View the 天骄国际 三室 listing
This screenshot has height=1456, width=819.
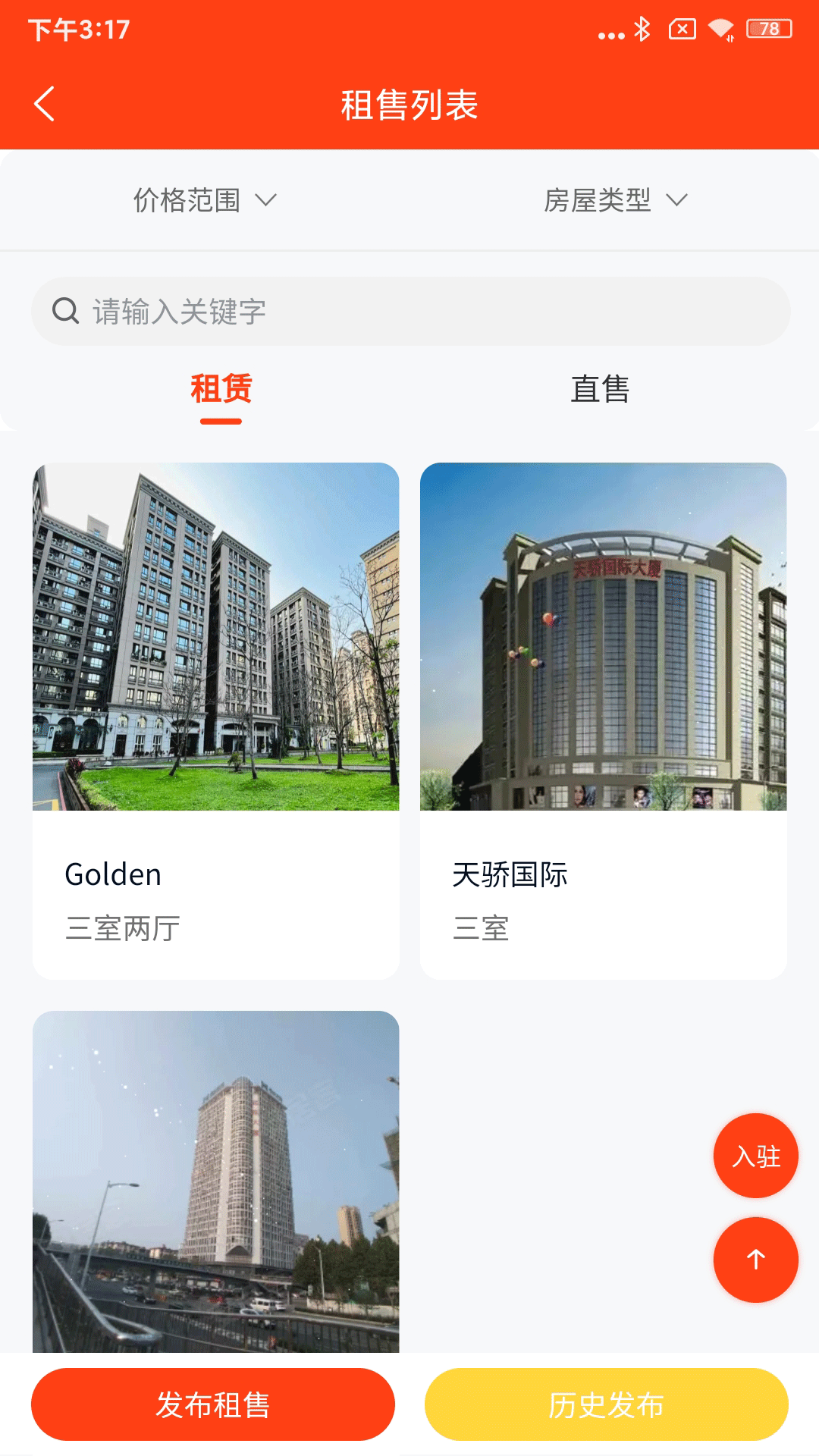pos(603,720)
